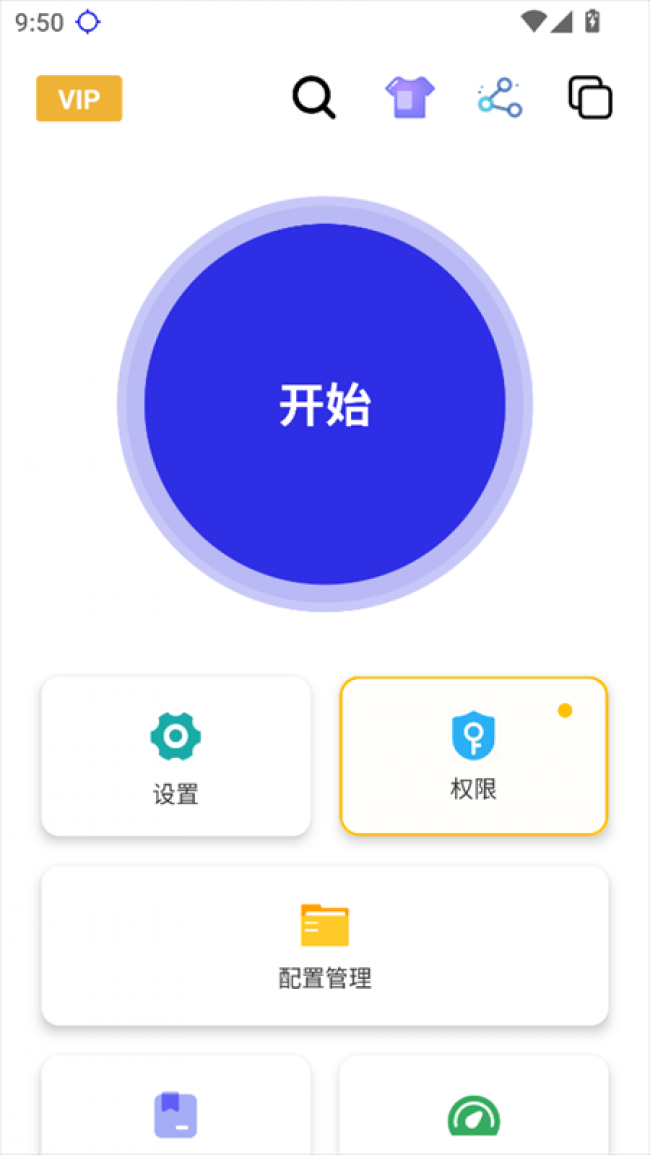650x1155 pixels.
Task: Open the 配置管理 config management card
Action: pos(325,945)
